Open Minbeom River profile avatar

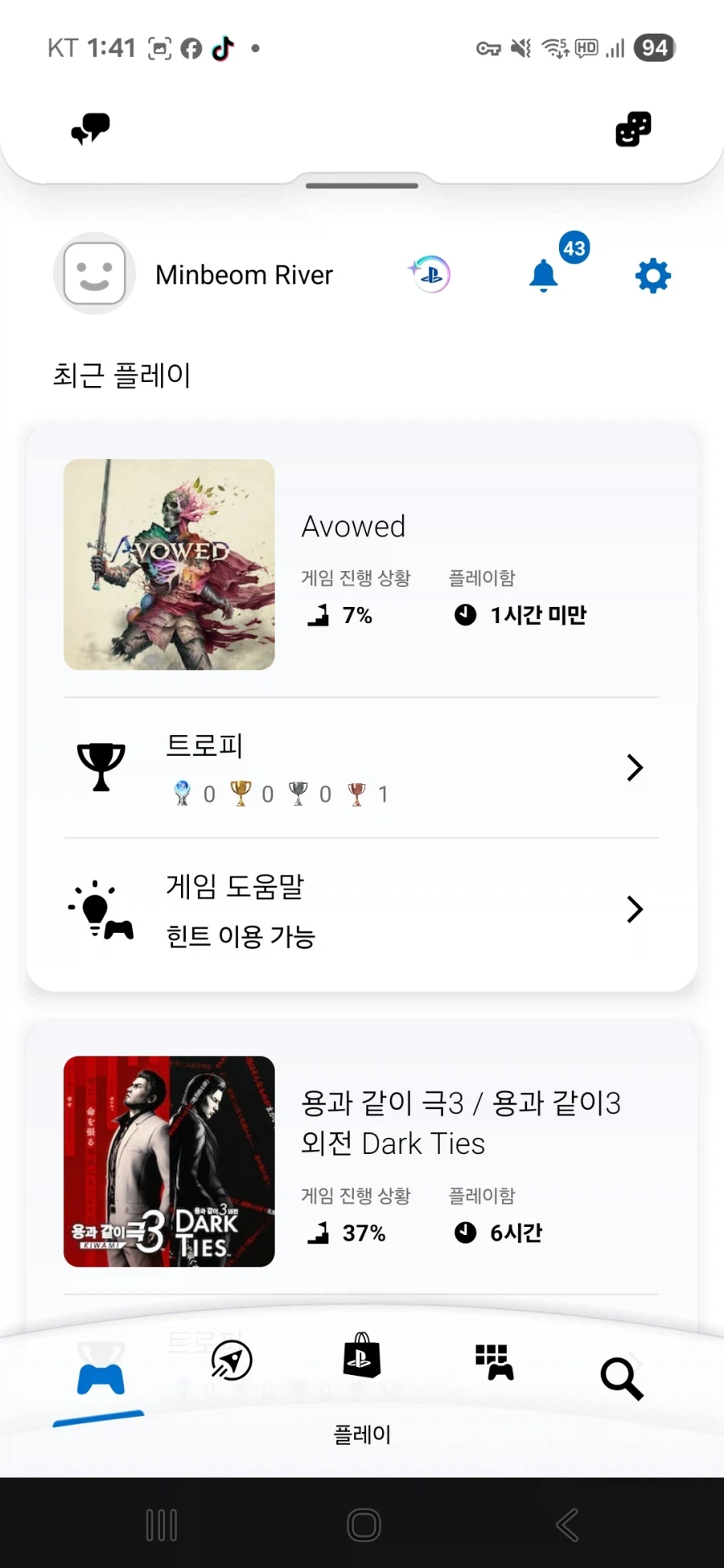[93, 274]
